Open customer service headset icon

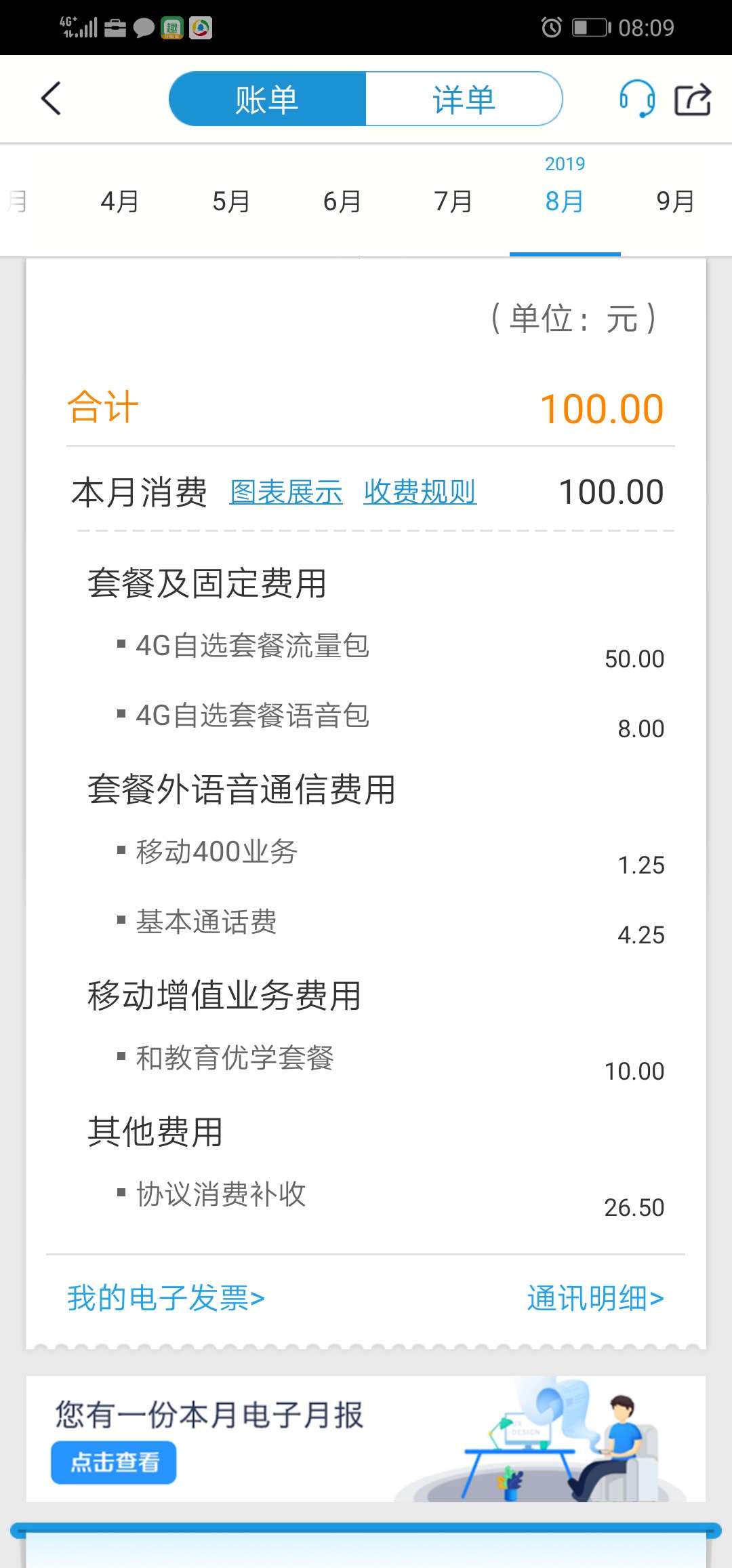(x=637, y=99)
